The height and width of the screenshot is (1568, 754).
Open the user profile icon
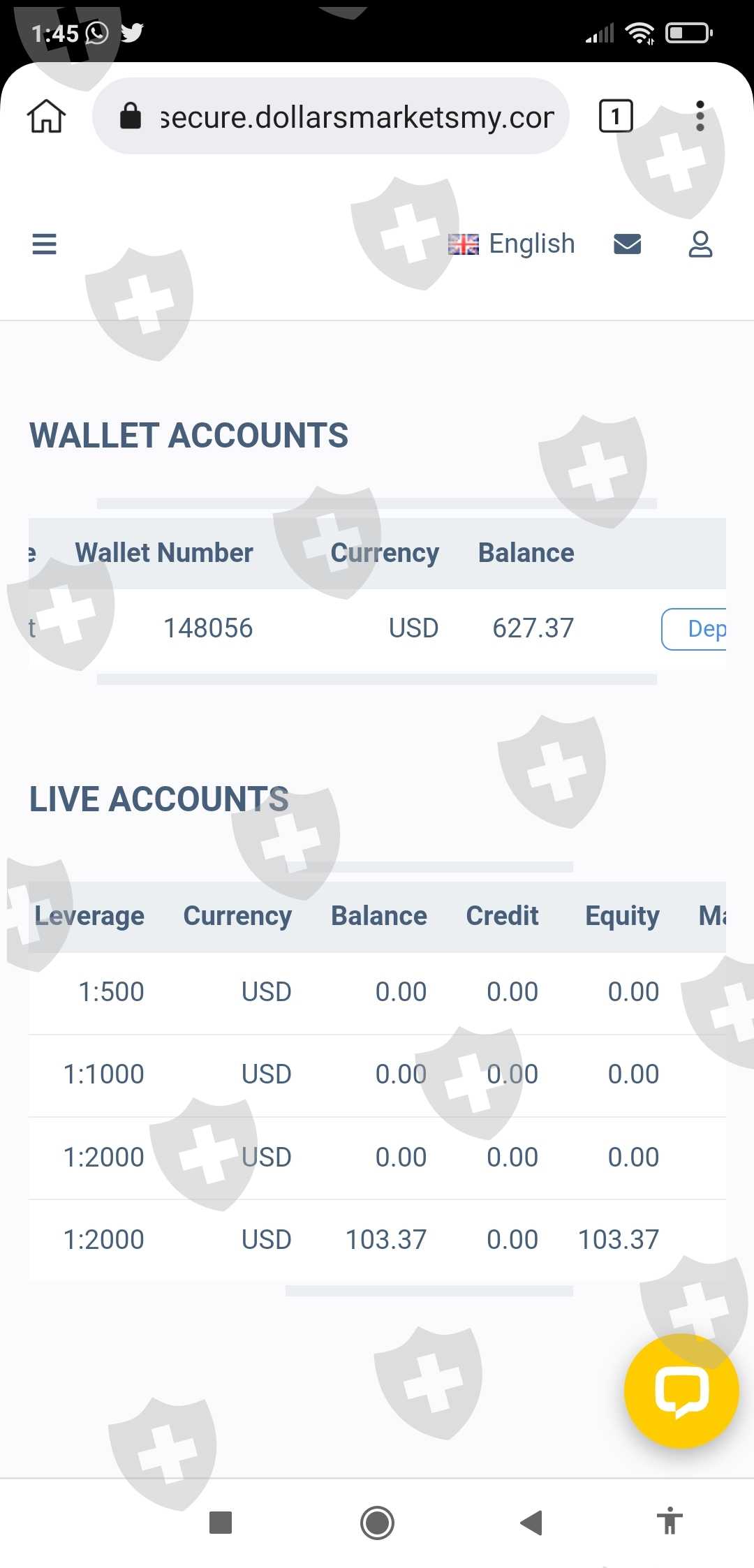(700, 244)
